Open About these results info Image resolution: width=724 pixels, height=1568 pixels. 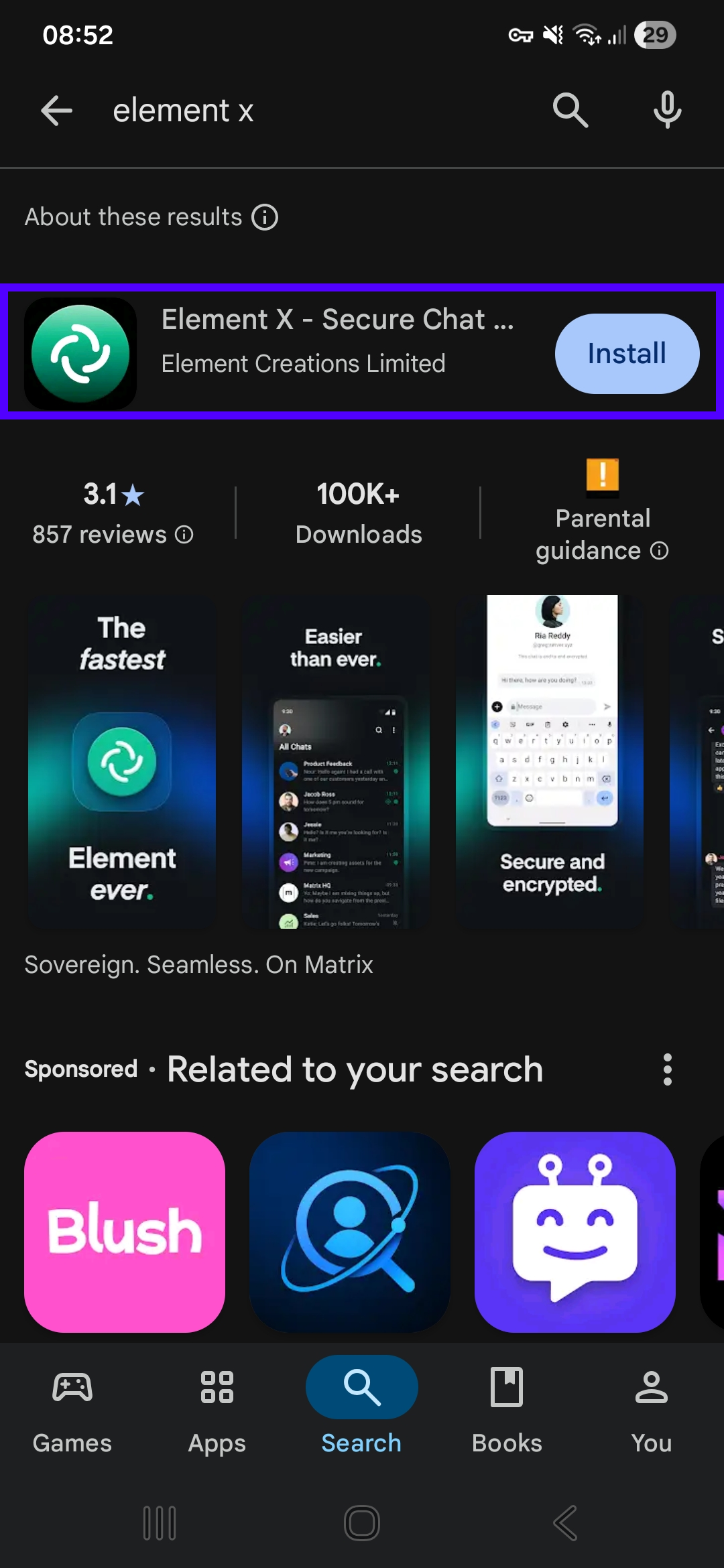(265, 217)
